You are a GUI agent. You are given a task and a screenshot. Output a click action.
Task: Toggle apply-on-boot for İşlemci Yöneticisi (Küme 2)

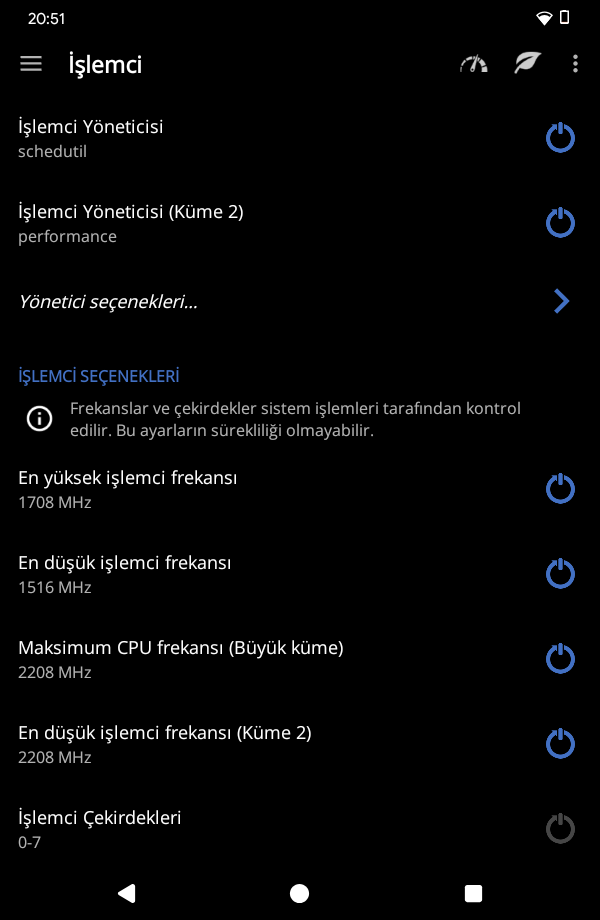(x=560, y=223)
